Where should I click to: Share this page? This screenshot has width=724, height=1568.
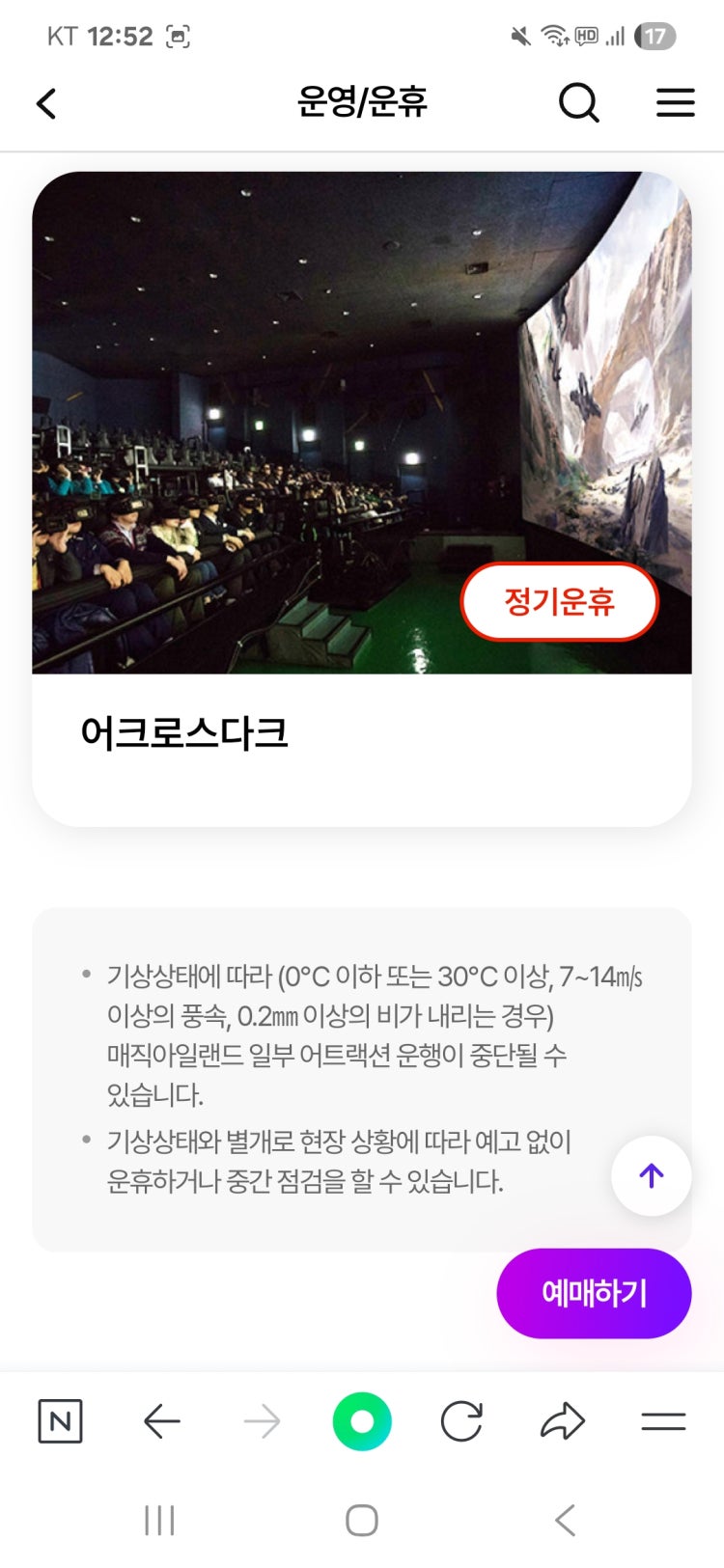click(x=563, y=1421)
